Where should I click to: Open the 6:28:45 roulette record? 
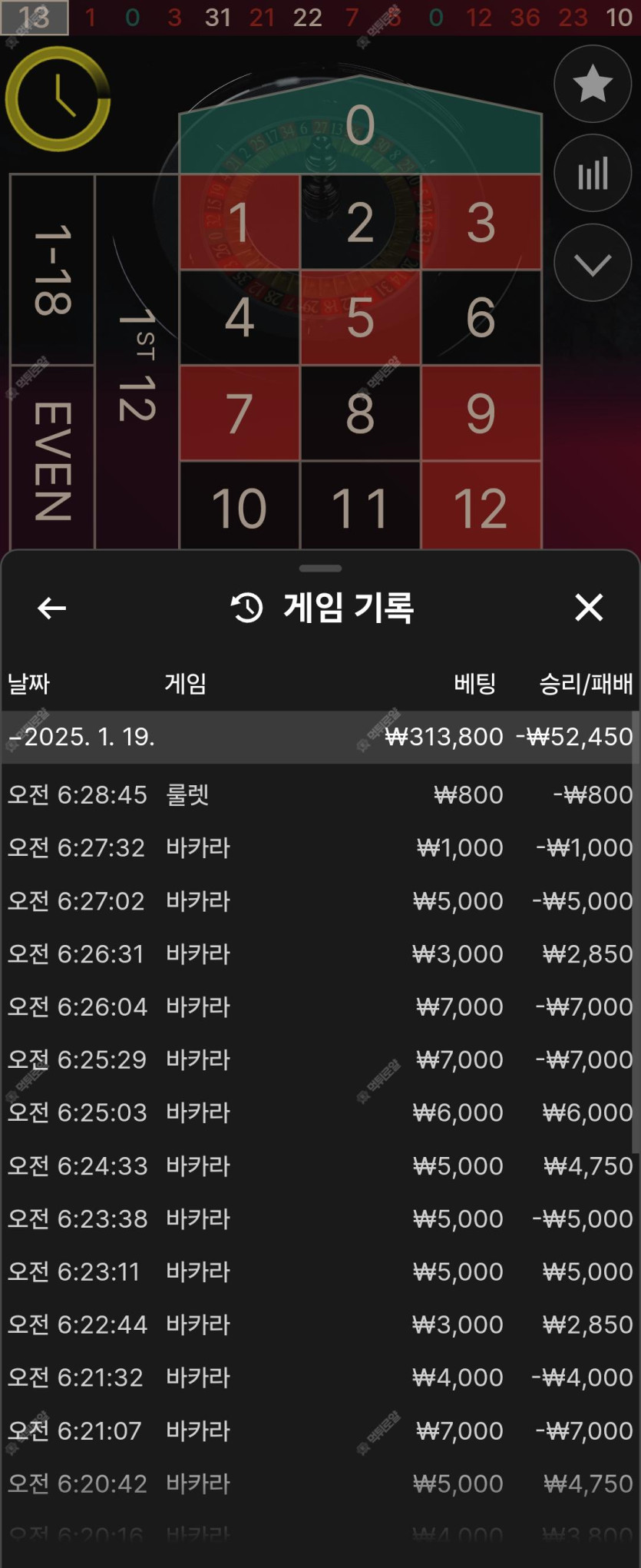[319, 794]
